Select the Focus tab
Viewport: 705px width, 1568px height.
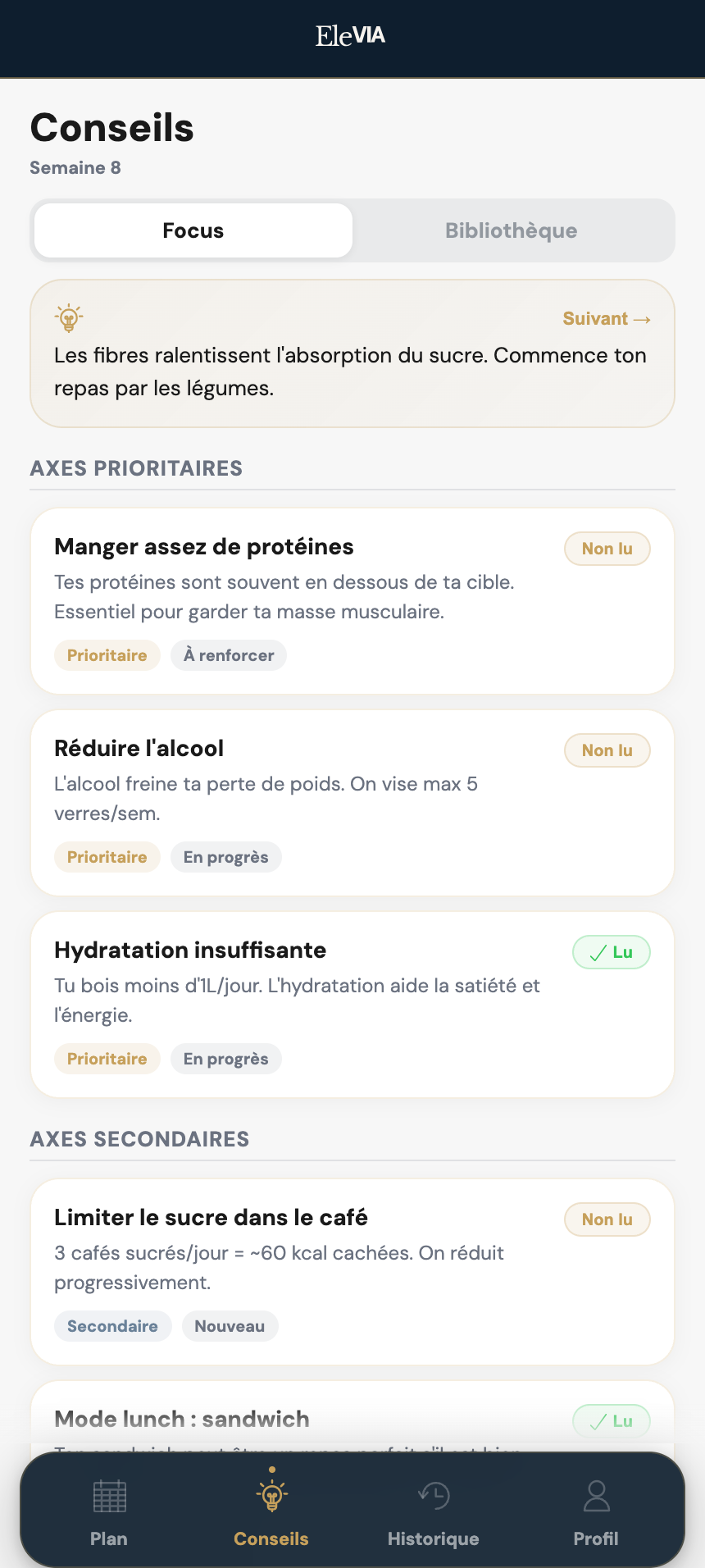(x=192, y=230)
